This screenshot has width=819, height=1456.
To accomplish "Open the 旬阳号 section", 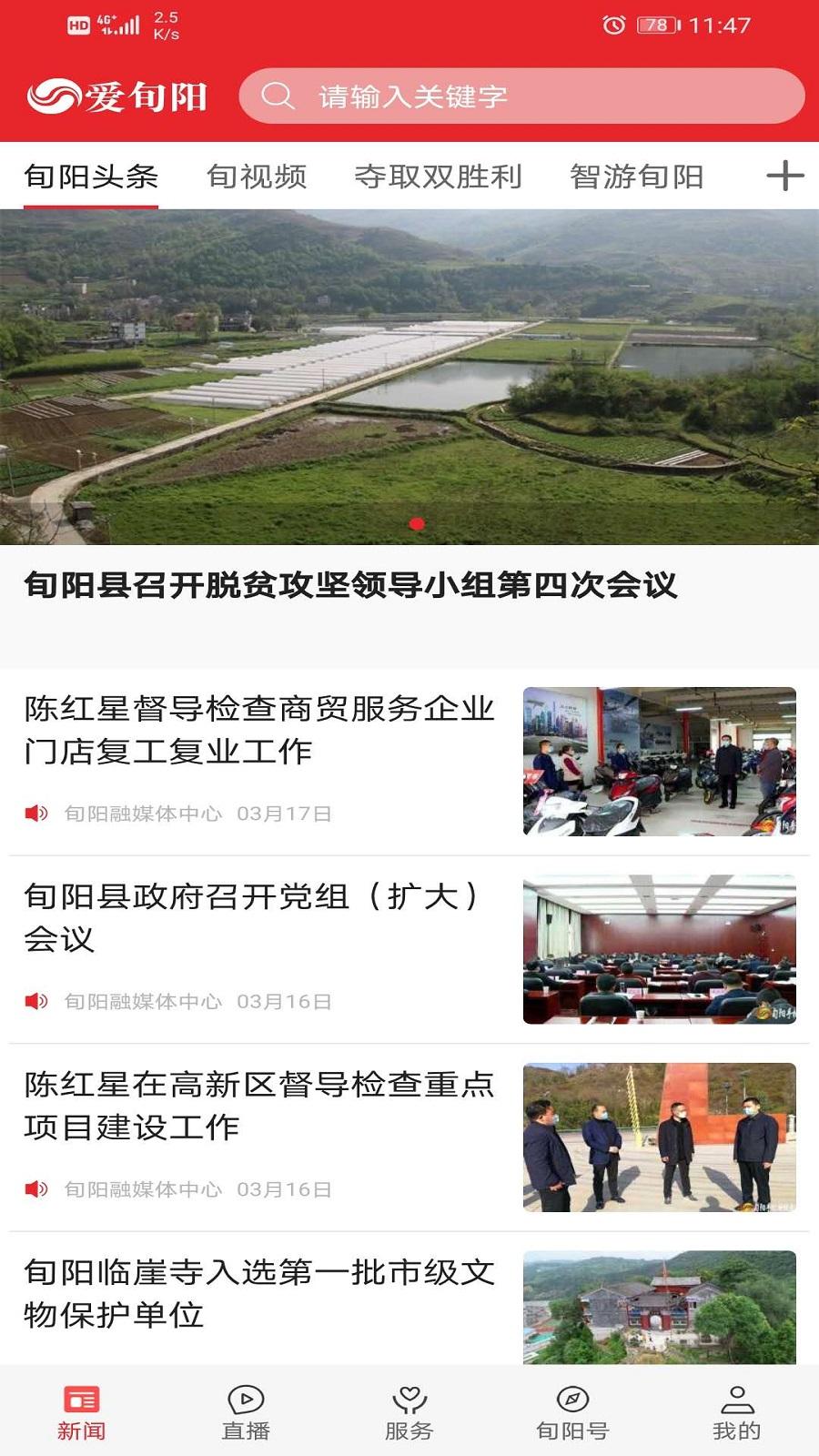I will pos(572,1406).
